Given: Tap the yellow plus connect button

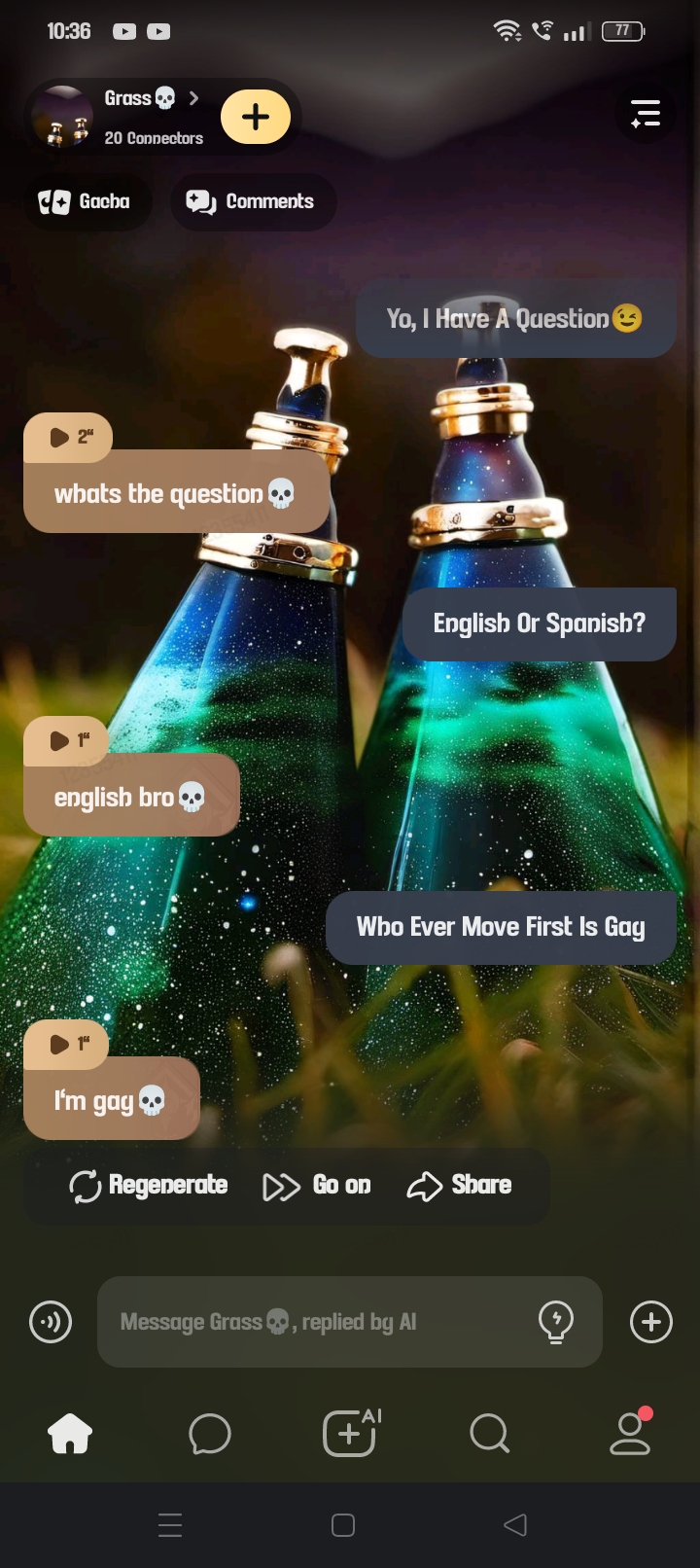Looking at the screenshot, I should (x=256, y=117).
